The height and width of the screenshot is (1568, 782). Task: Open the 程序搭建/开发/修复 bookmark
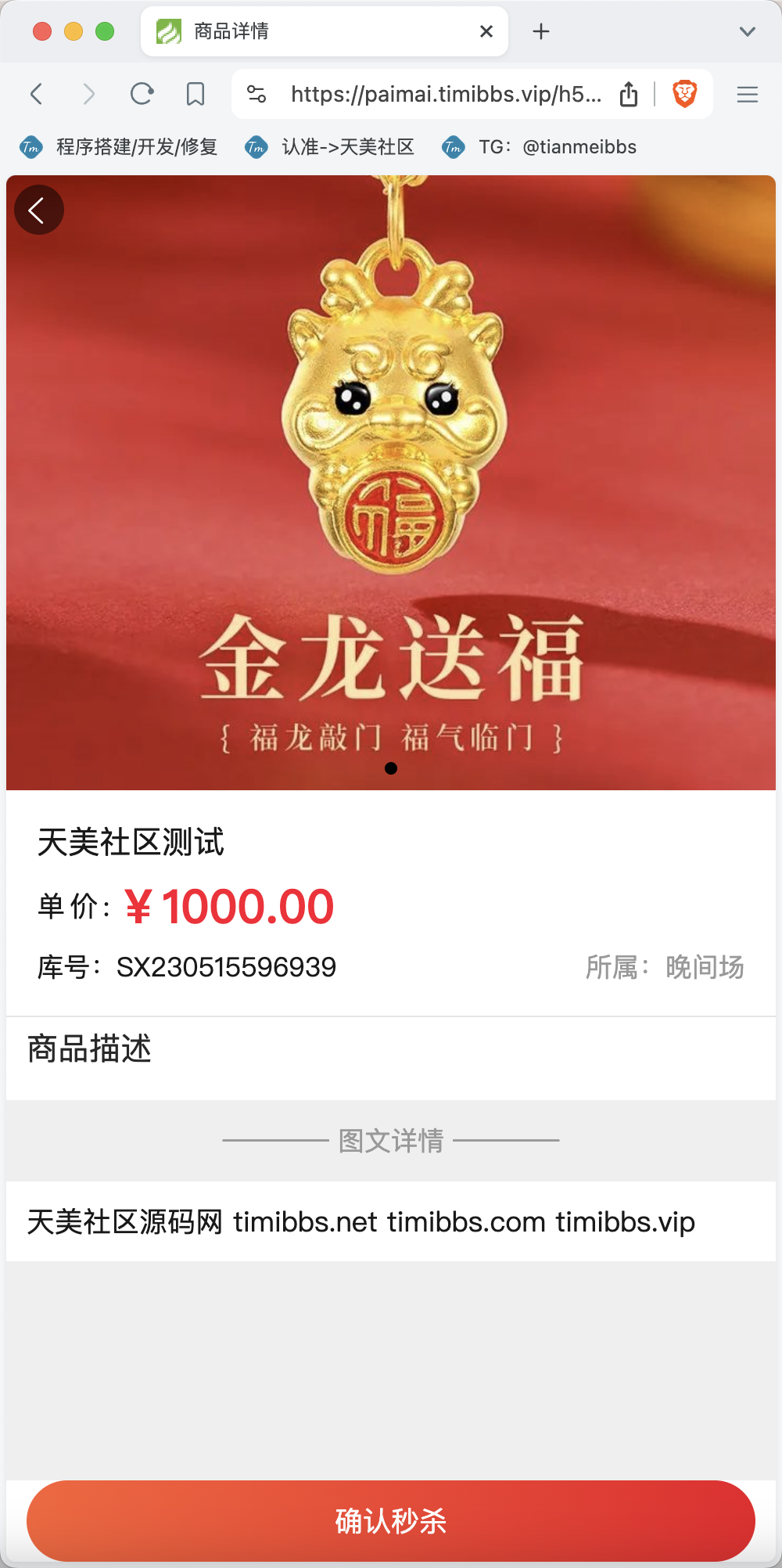(x=119, y=147)
